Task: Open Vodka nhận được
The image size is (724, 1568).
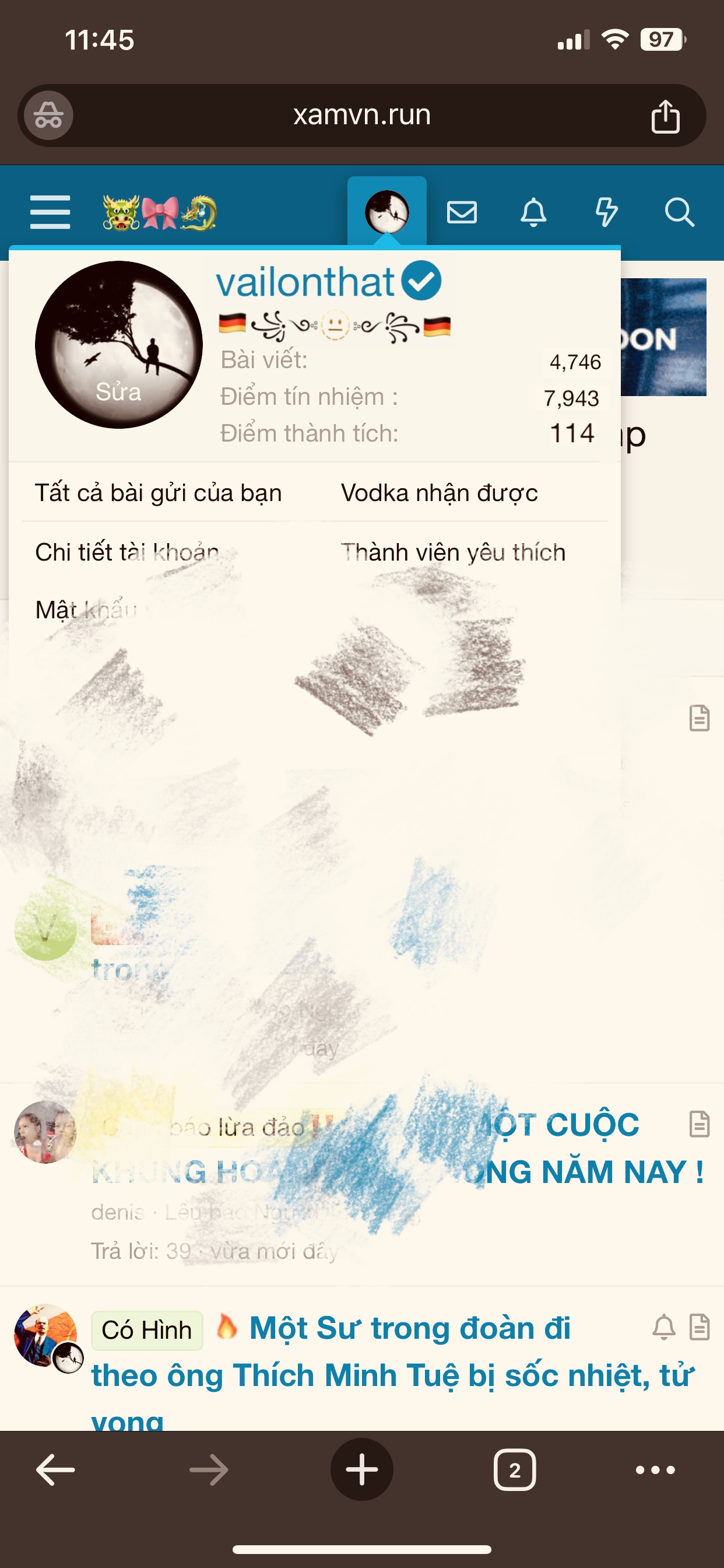Action: coord(440,493)
